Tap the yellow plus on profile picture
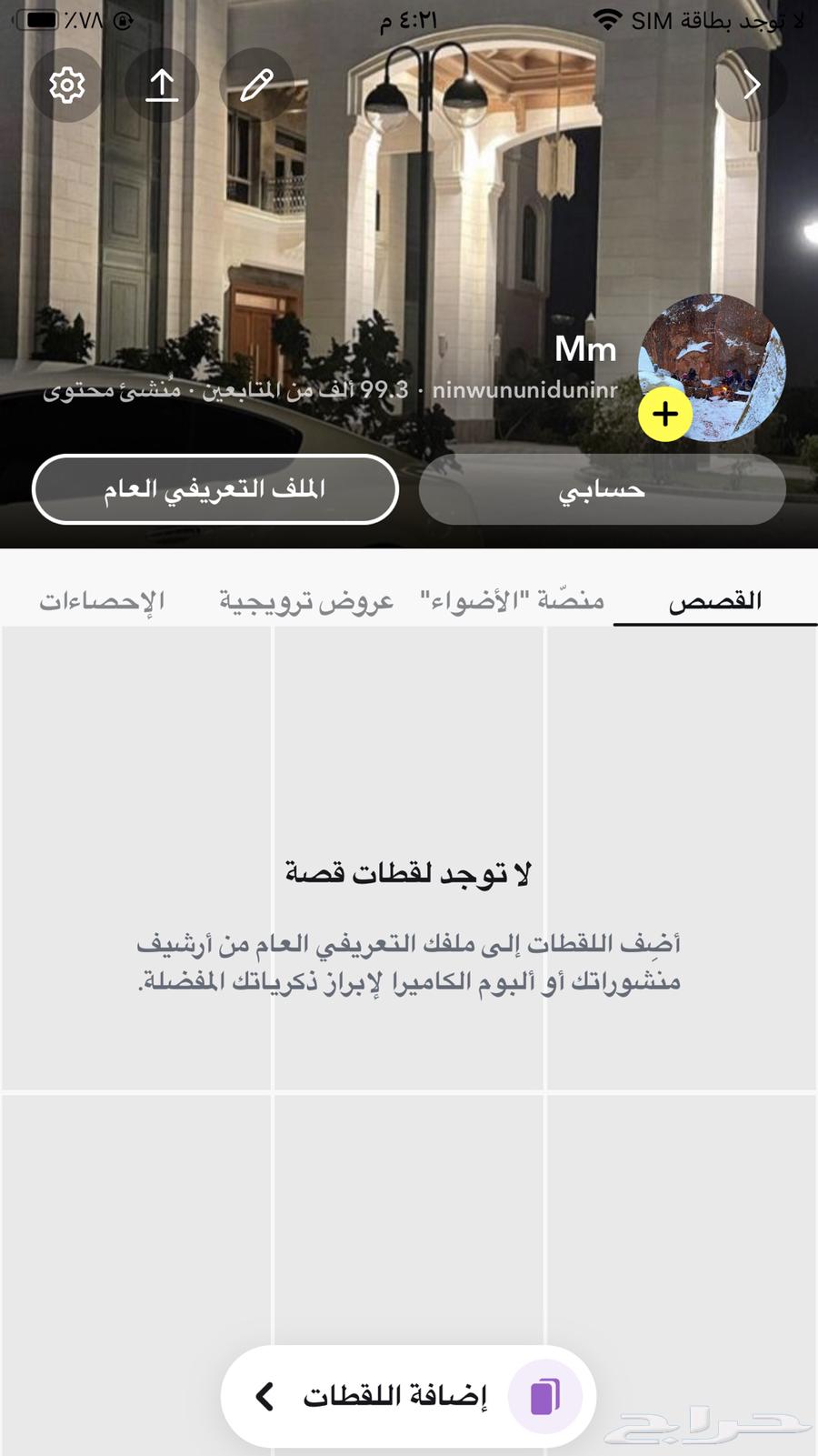 click(664, 413)
